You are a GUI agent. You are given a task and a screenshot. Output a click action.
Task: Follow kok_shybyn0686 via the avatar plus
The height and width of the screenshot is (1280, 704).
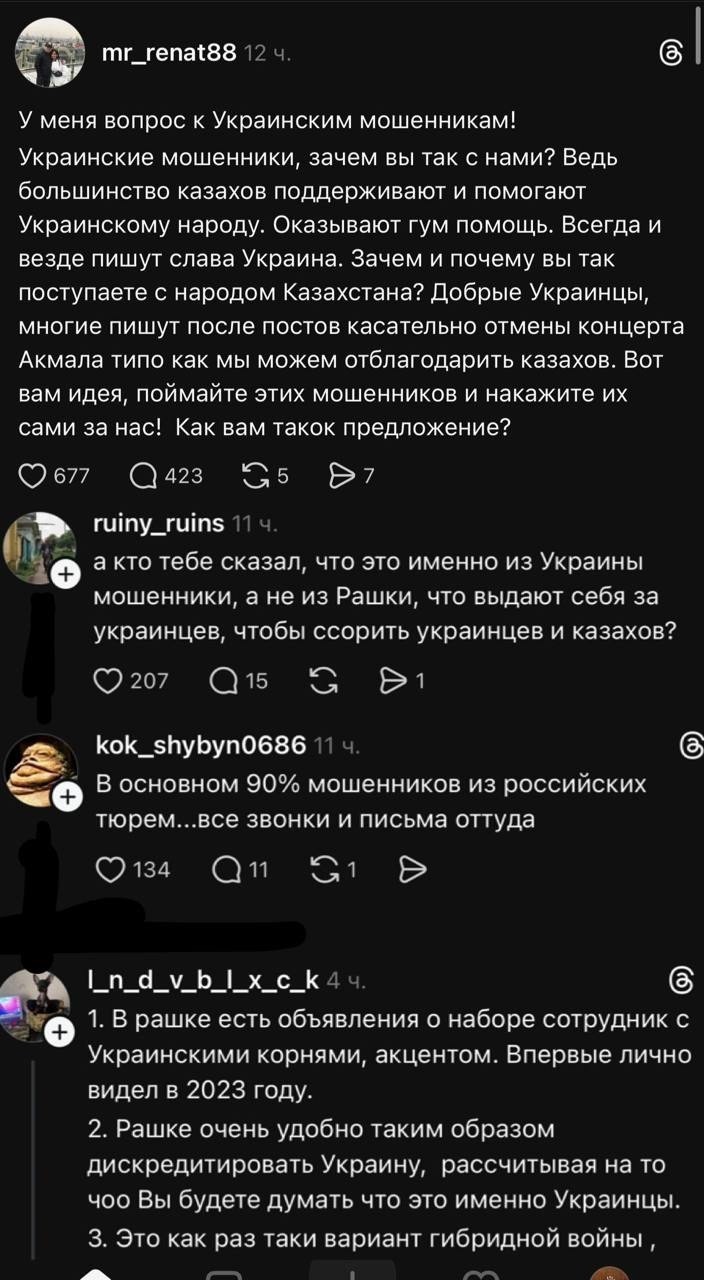pos(65,796)
